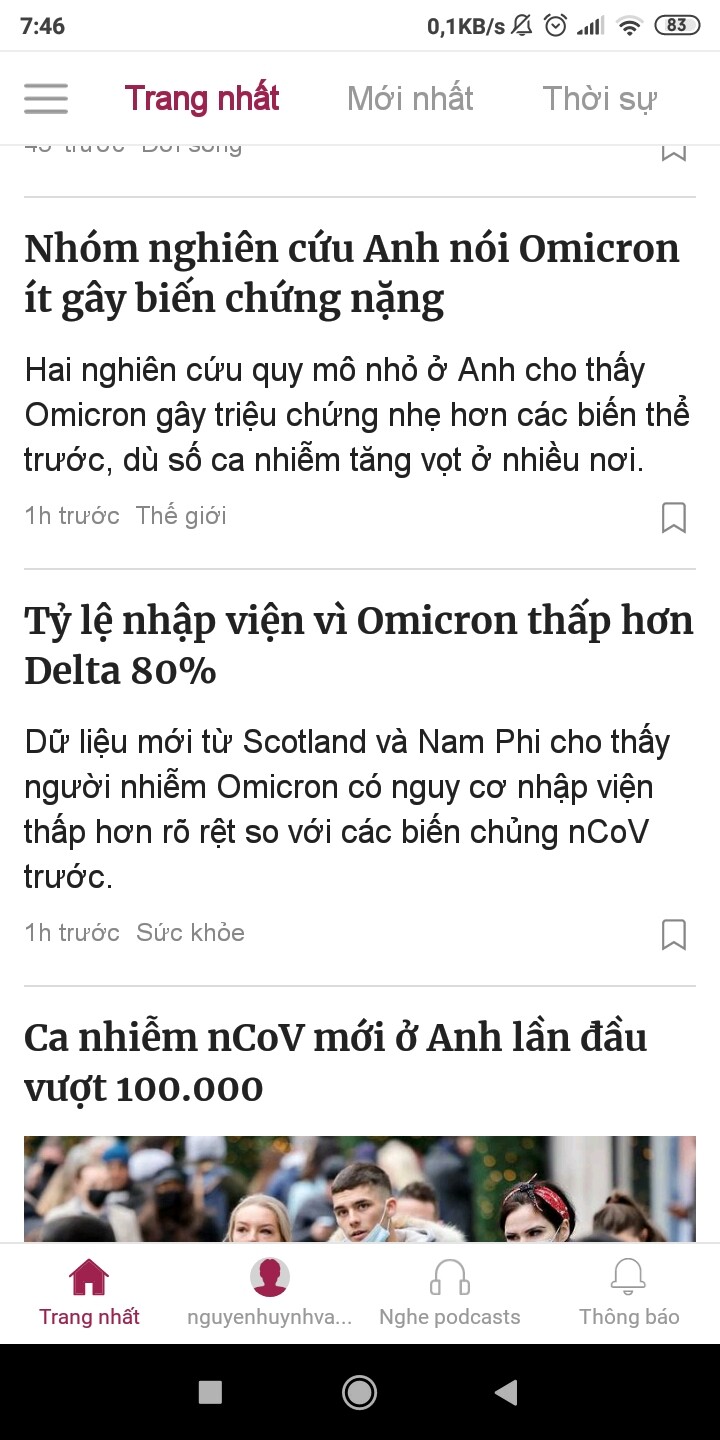720x1440 pixels.
Task: Open article Tỷ lệ nhập viện vì Omicron
Action: click(x=358, y=645)
